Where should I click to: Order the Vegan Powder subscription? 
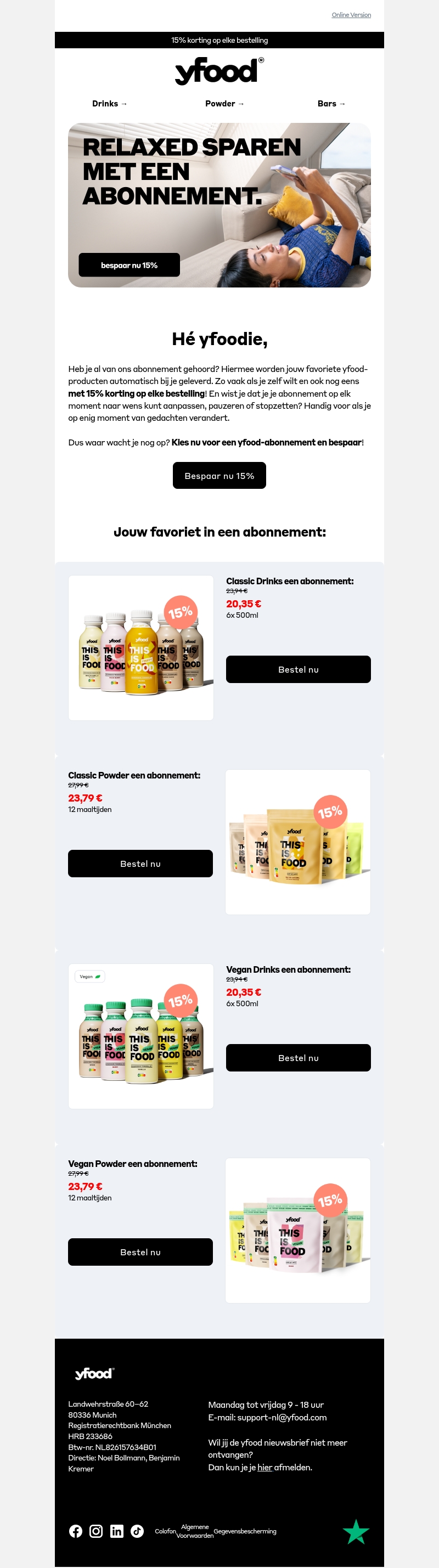[140, 1251]
